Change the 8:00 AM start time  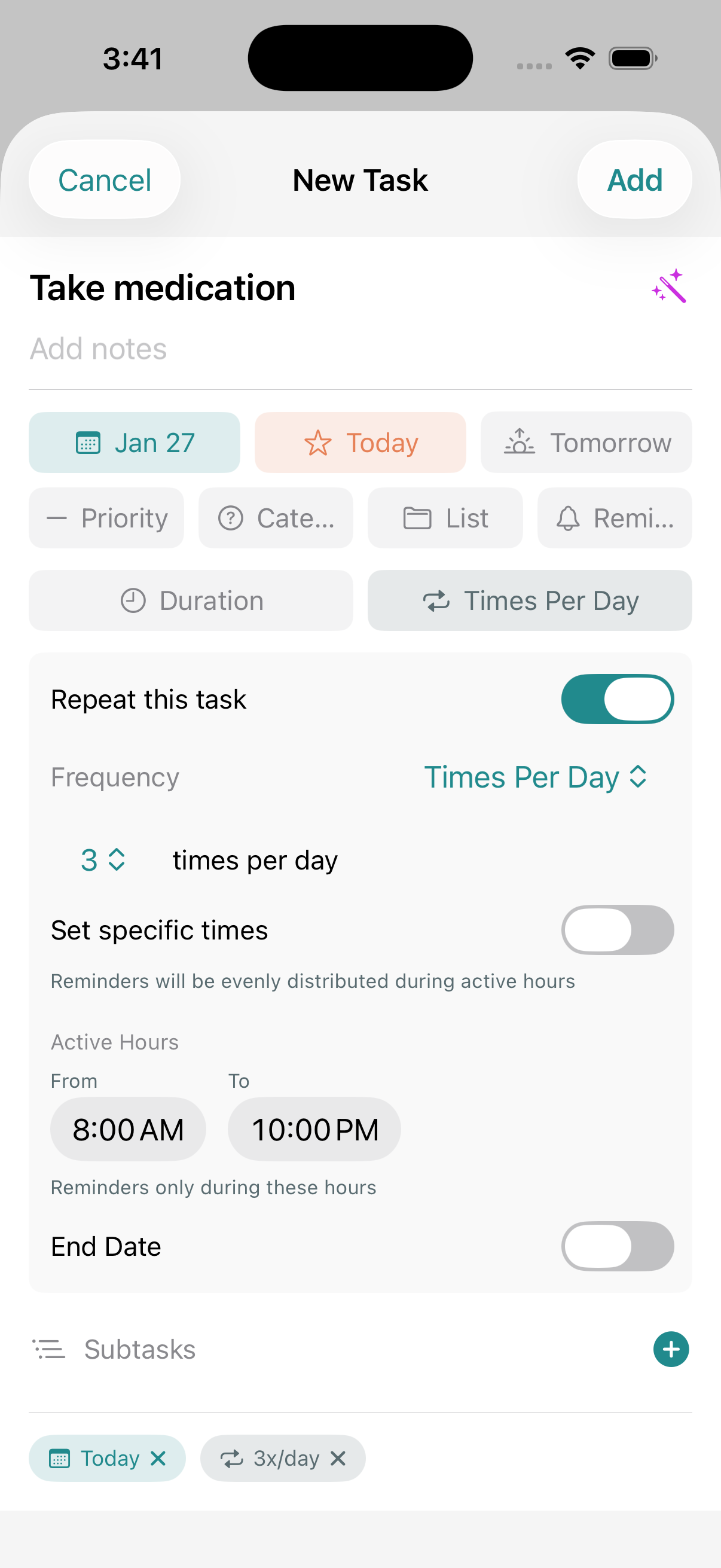(x=129, y=1130)
